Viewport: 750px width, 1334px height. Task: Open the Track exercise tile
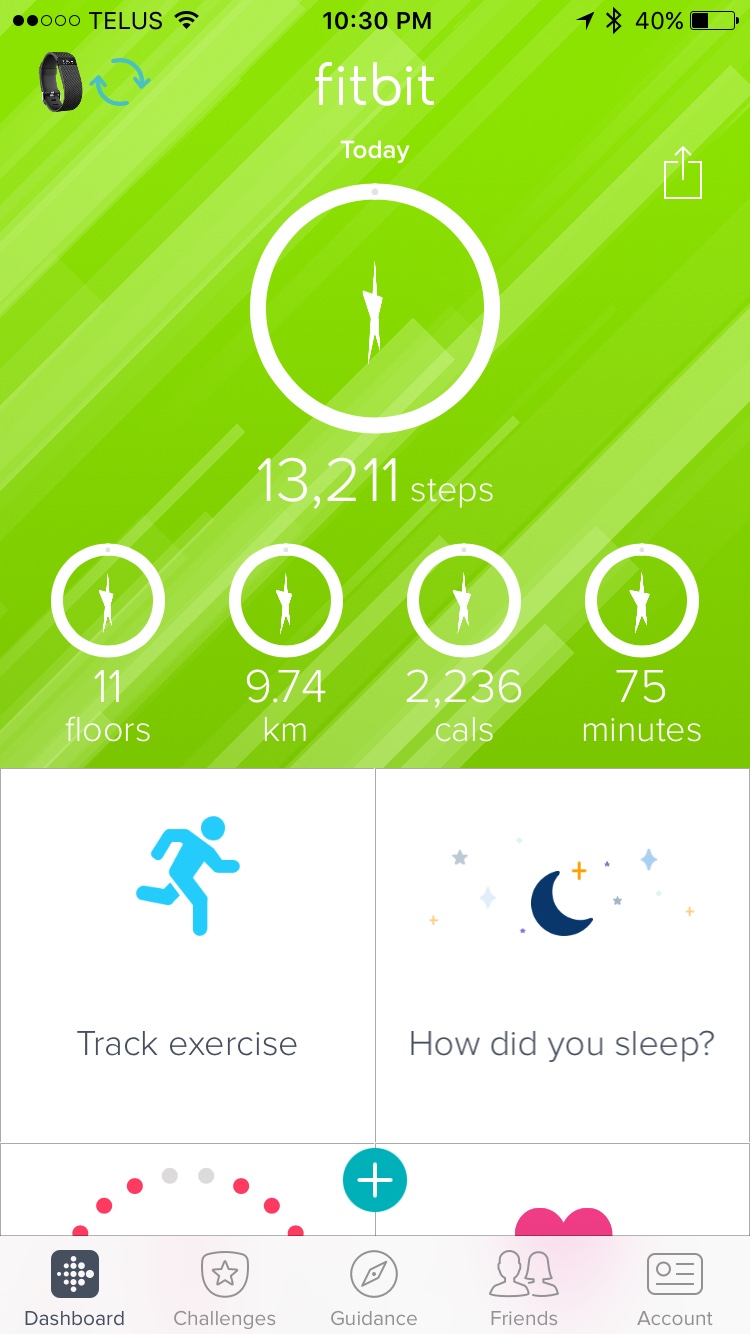pyautogui.click(x=188, y=955)
